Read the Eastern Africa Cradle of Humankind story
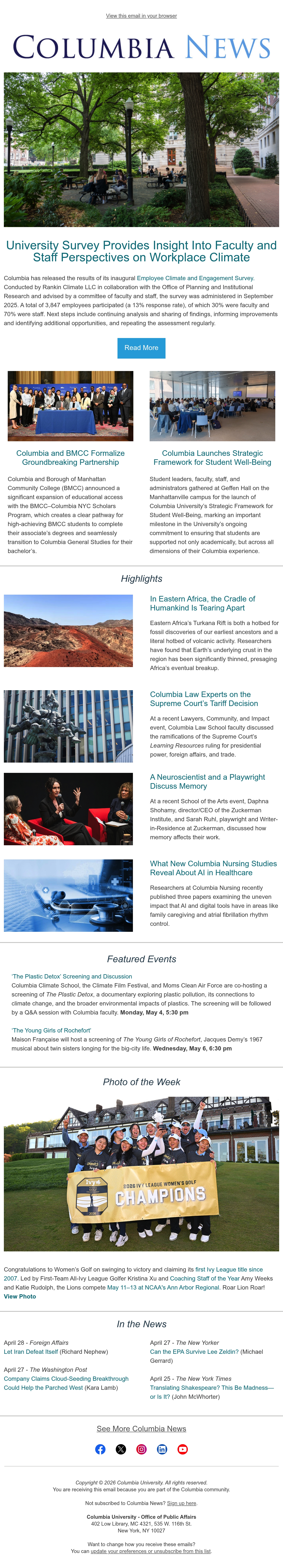283x1568 pixels. 203,603
